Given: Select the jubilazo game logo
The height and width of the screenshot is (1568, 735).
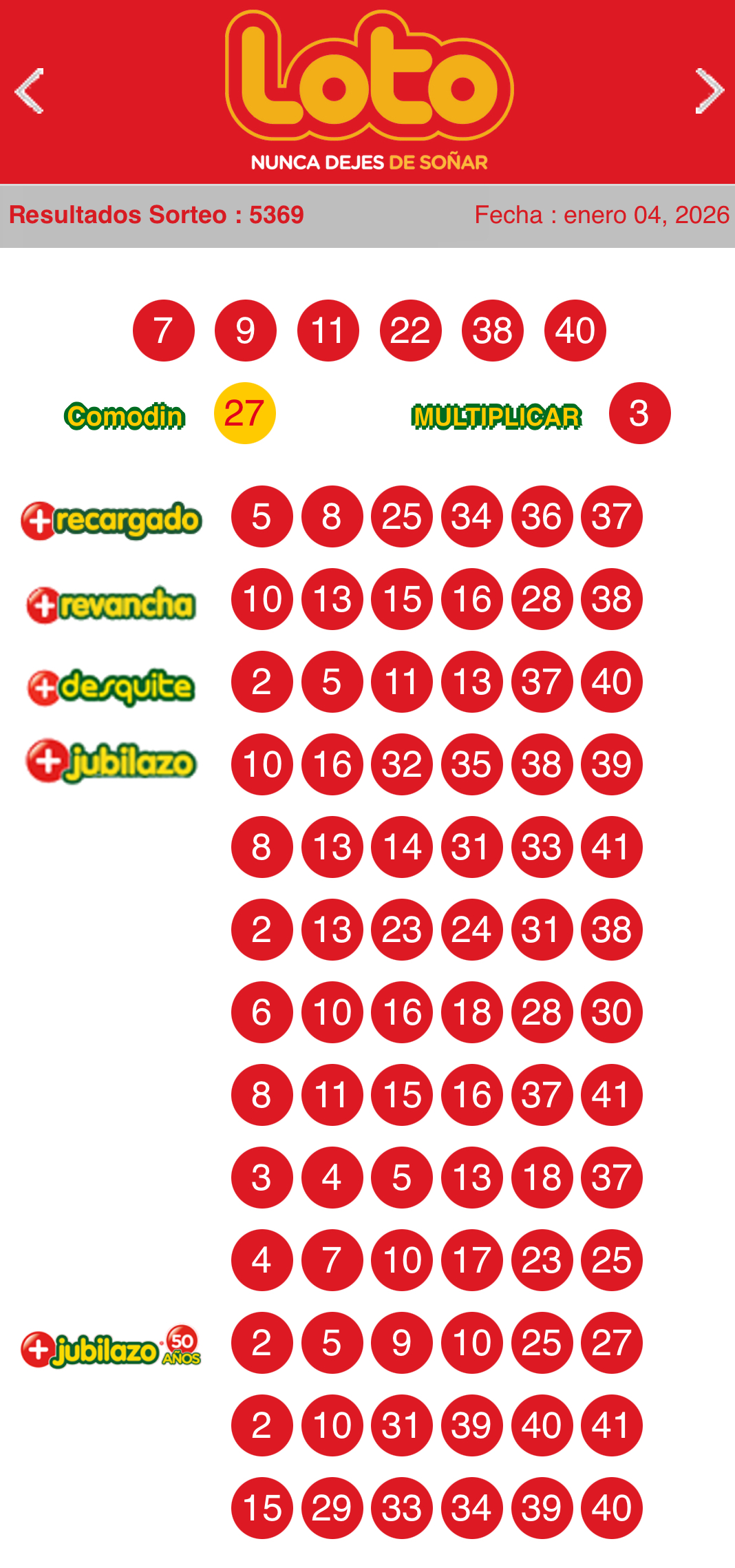Looking at the screenshot, I should click(x=110, y=762).
